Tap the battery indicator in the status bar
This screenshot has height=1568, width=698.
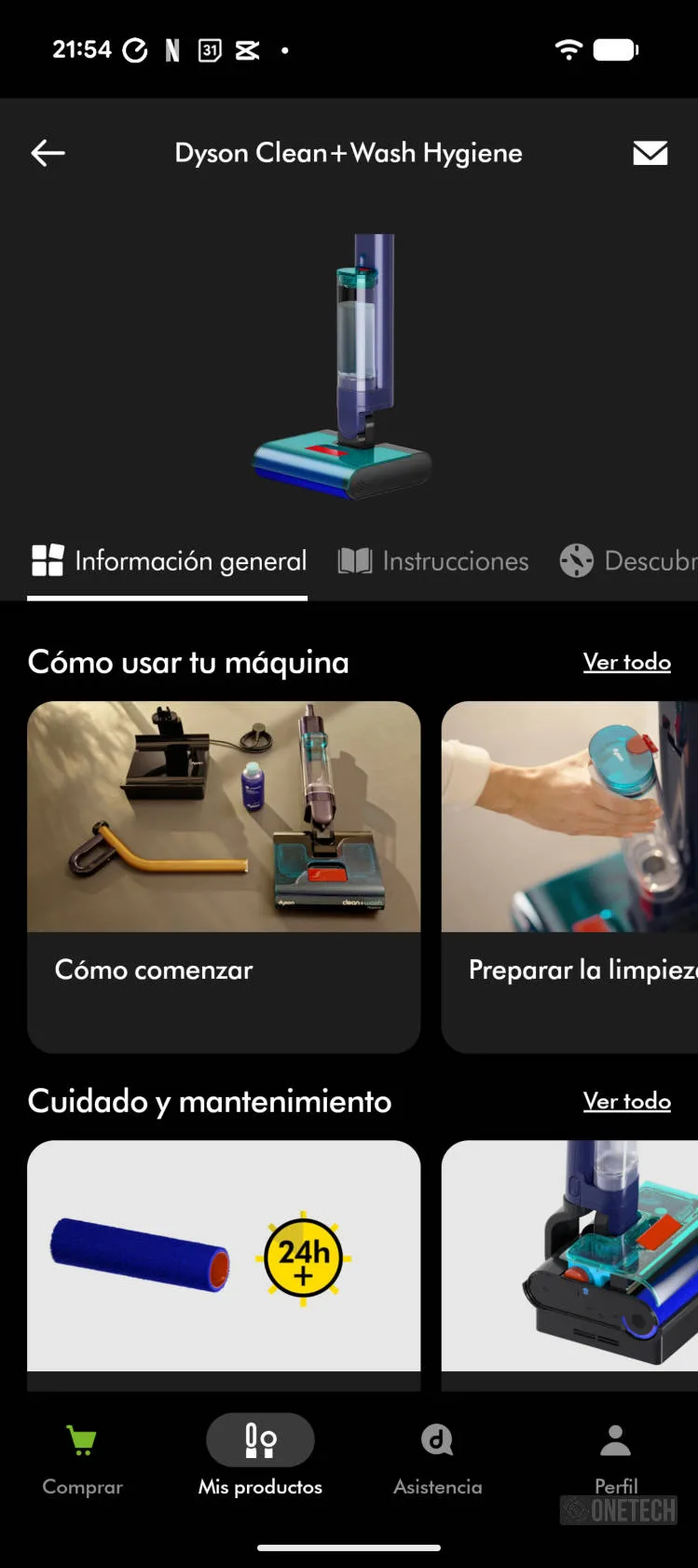[615, 50]
